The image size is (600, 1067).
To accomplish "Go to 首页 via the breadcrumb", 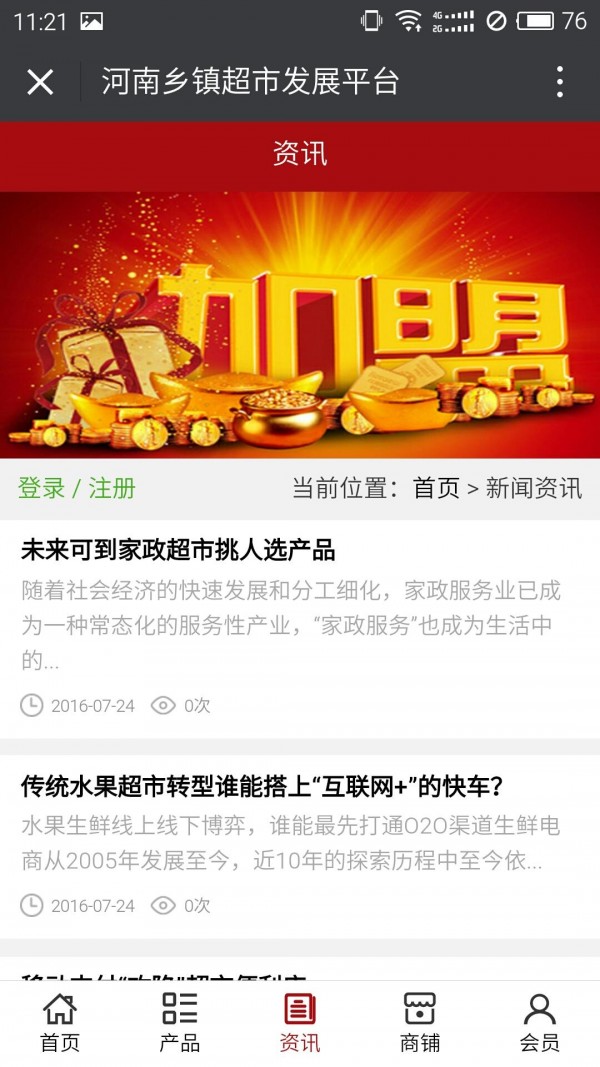I will click(436, 488).
